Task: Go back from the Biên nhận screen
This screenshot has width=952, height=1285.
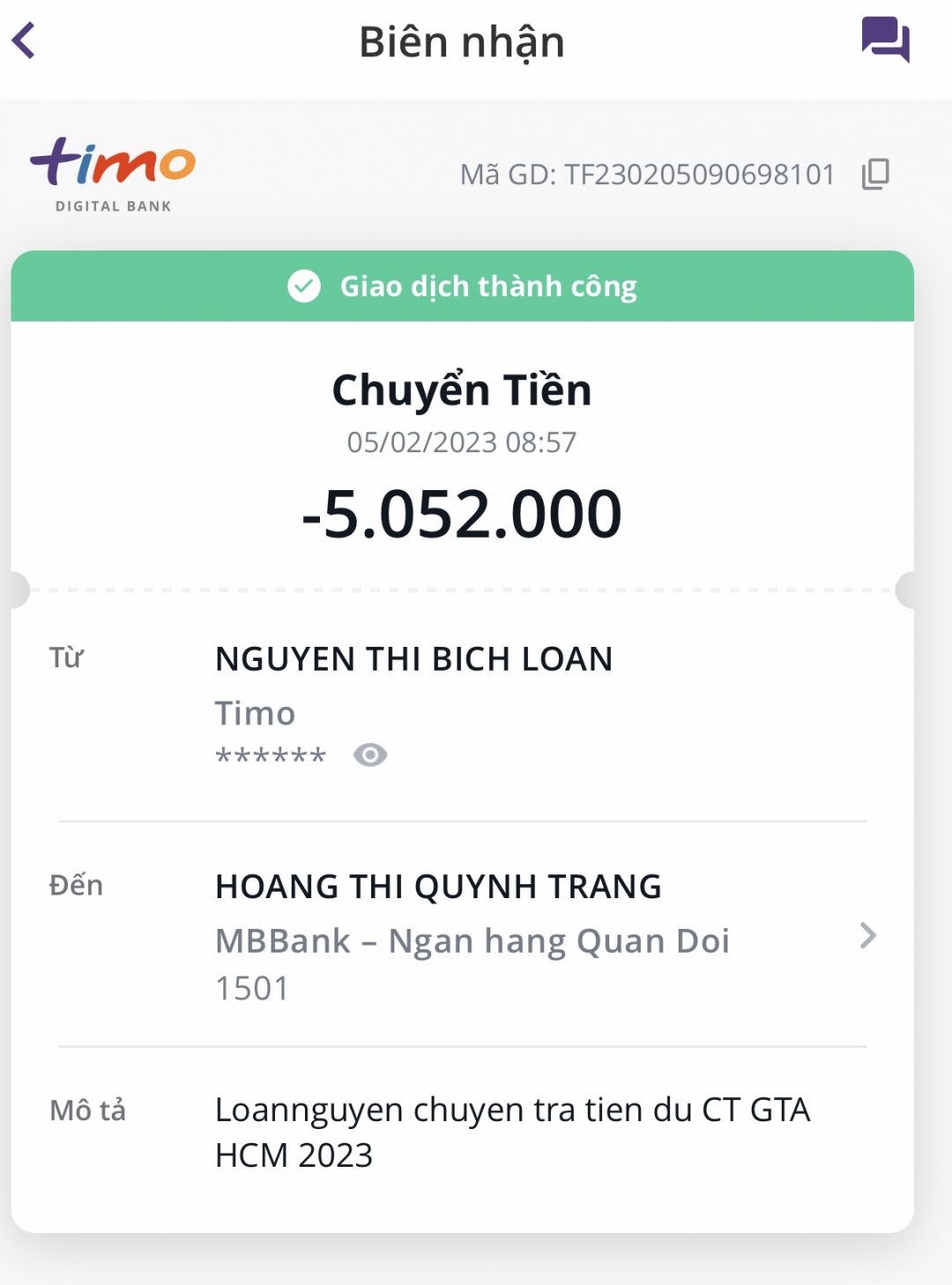Action: [x=25, y=41]
